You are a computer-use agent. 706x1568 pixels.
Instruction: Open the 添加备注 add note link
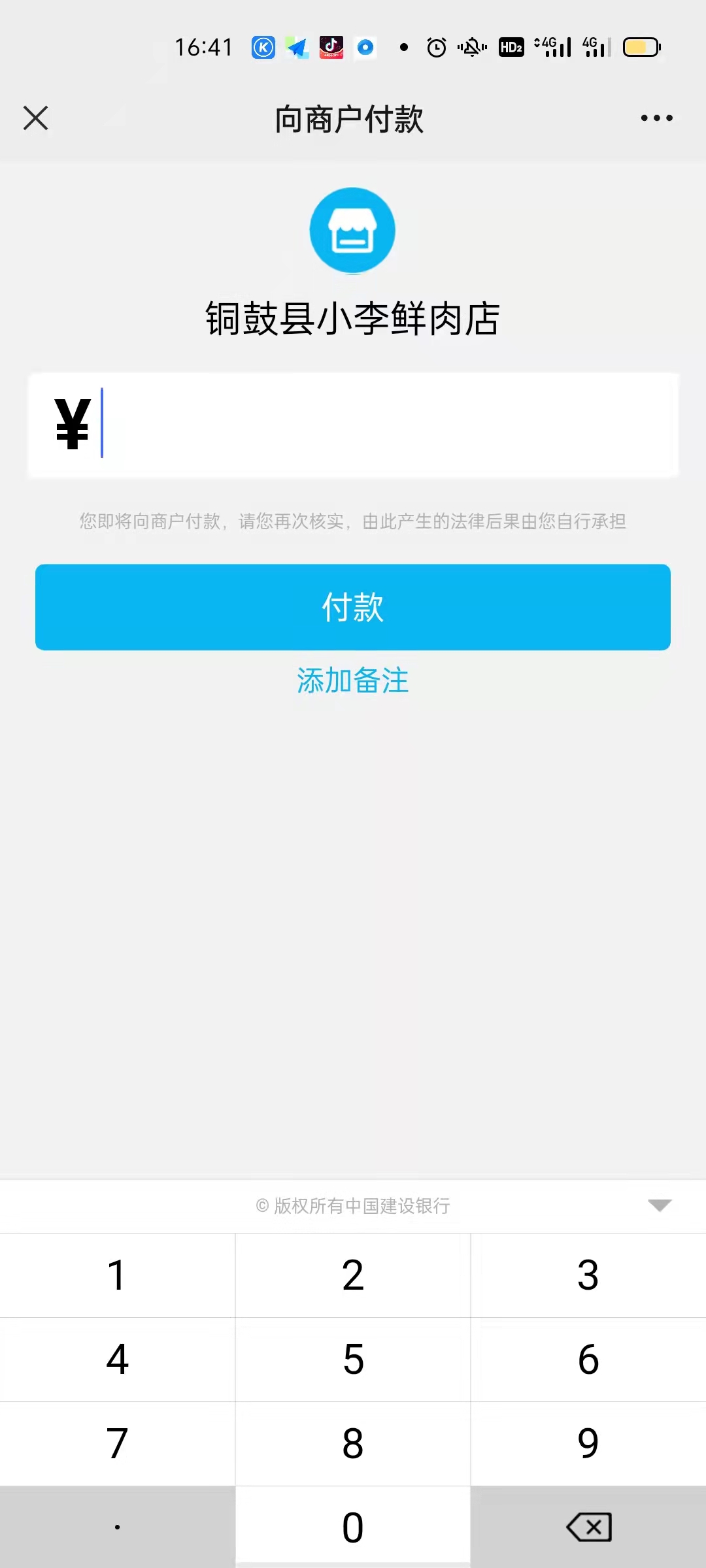353,681
